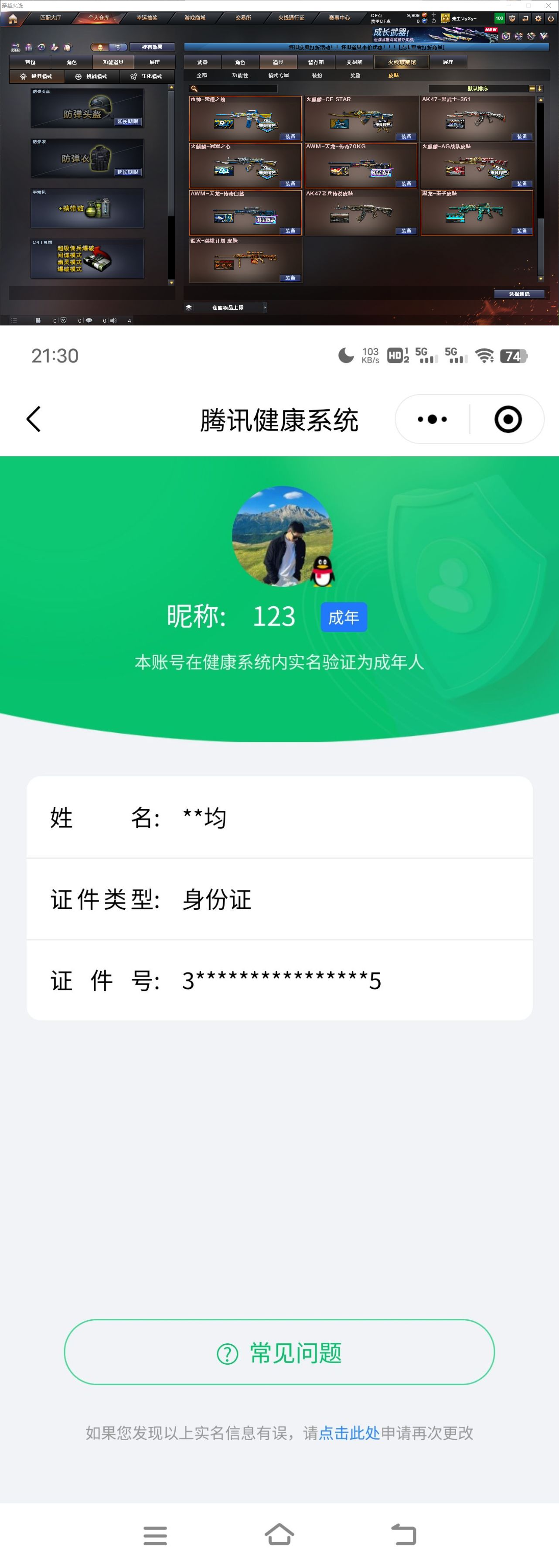Switch to the 火线珍藏馆 tab
559x1568 pixels.
pyautogui.click(x=402, y=61)
